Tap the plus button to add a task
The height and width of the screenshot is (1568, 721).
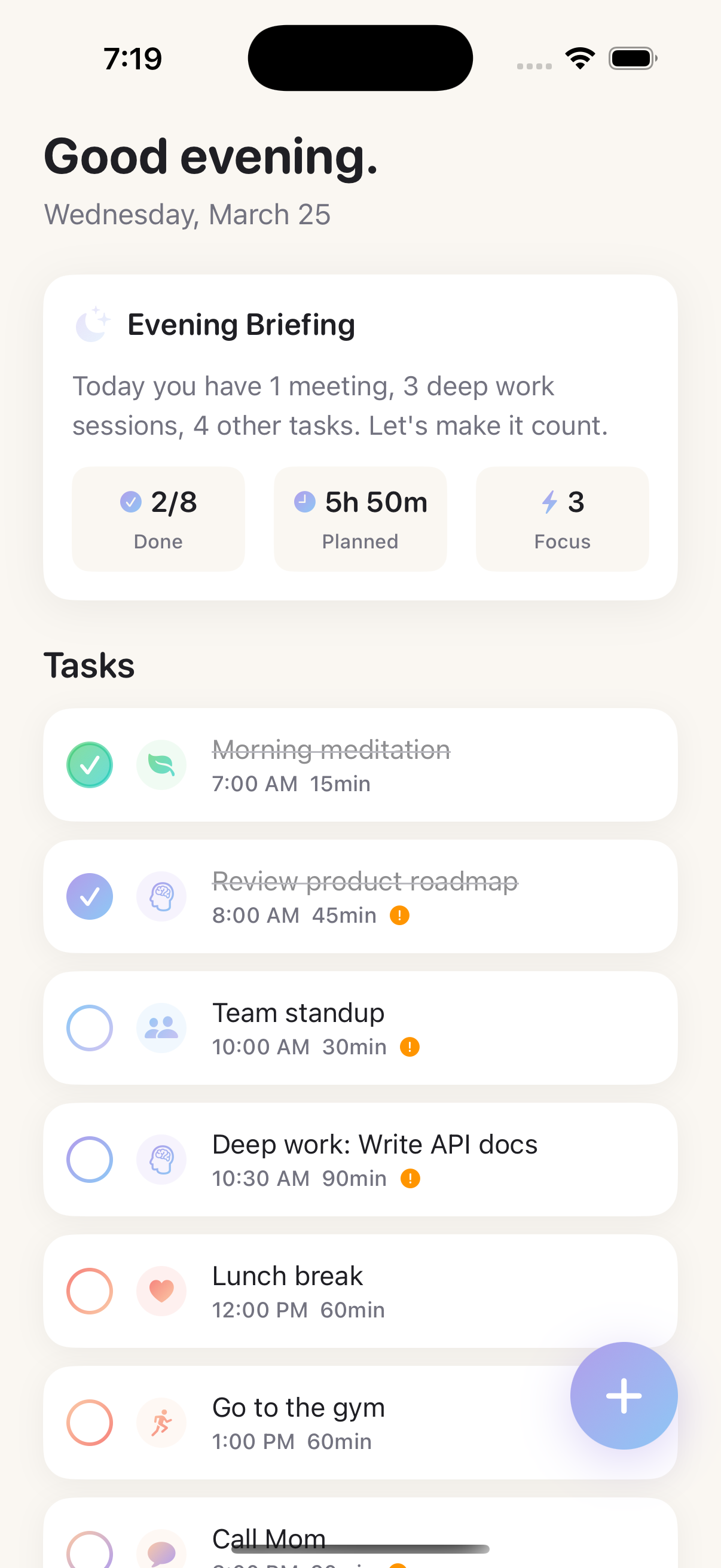(x=624, y=1397)
